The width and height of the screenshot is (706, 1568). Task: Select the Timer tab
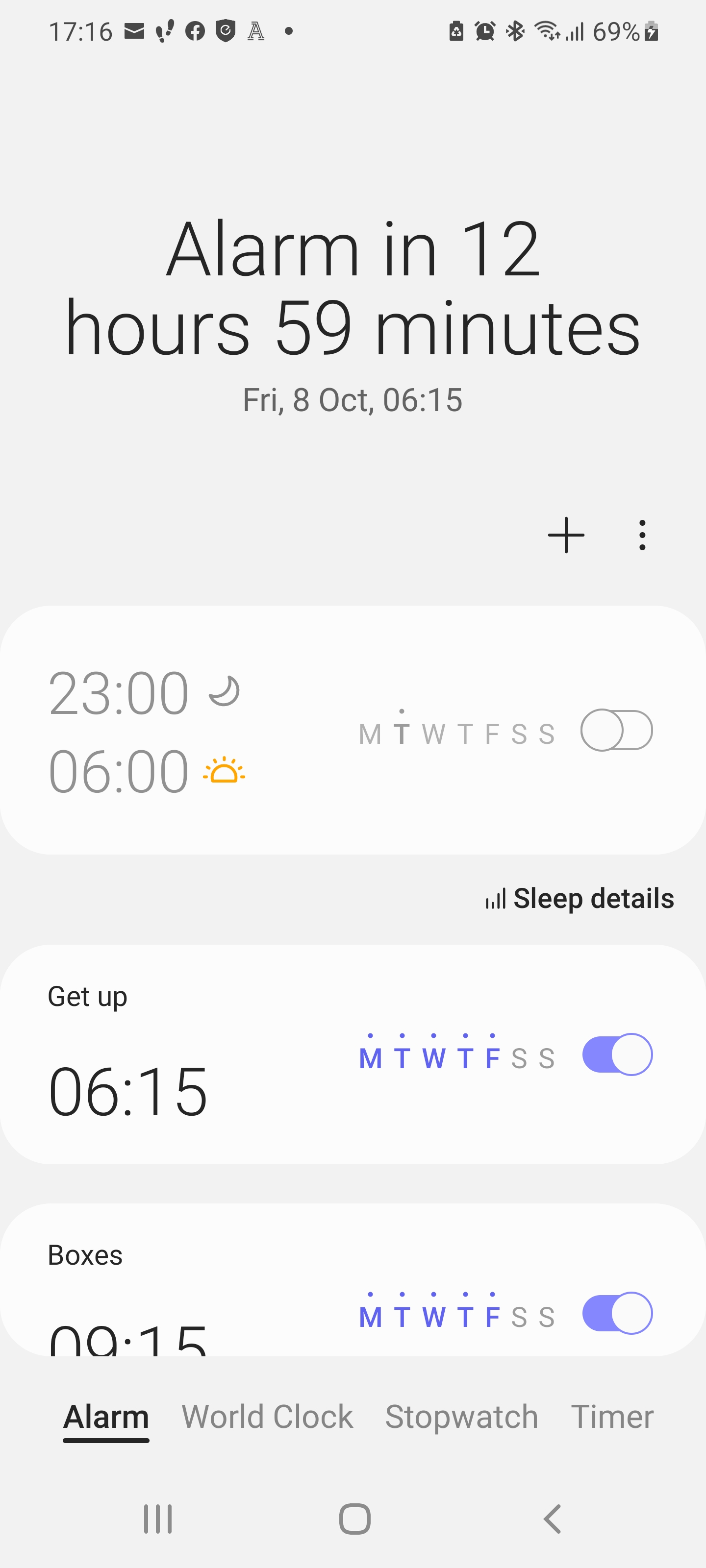(x=611, y=1417)
